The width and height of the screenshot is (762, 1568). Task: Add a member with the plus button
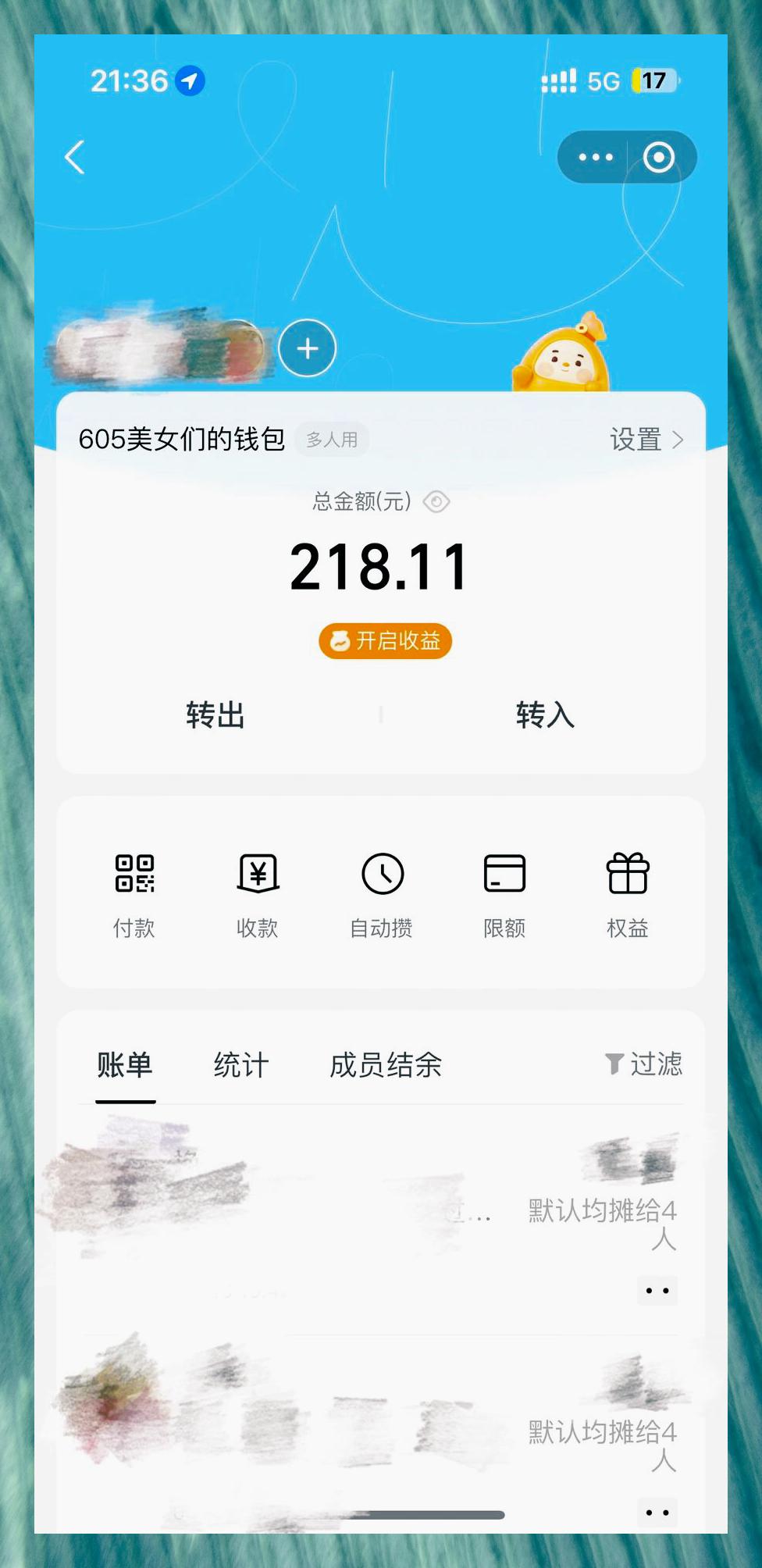[x=308, y=348]
